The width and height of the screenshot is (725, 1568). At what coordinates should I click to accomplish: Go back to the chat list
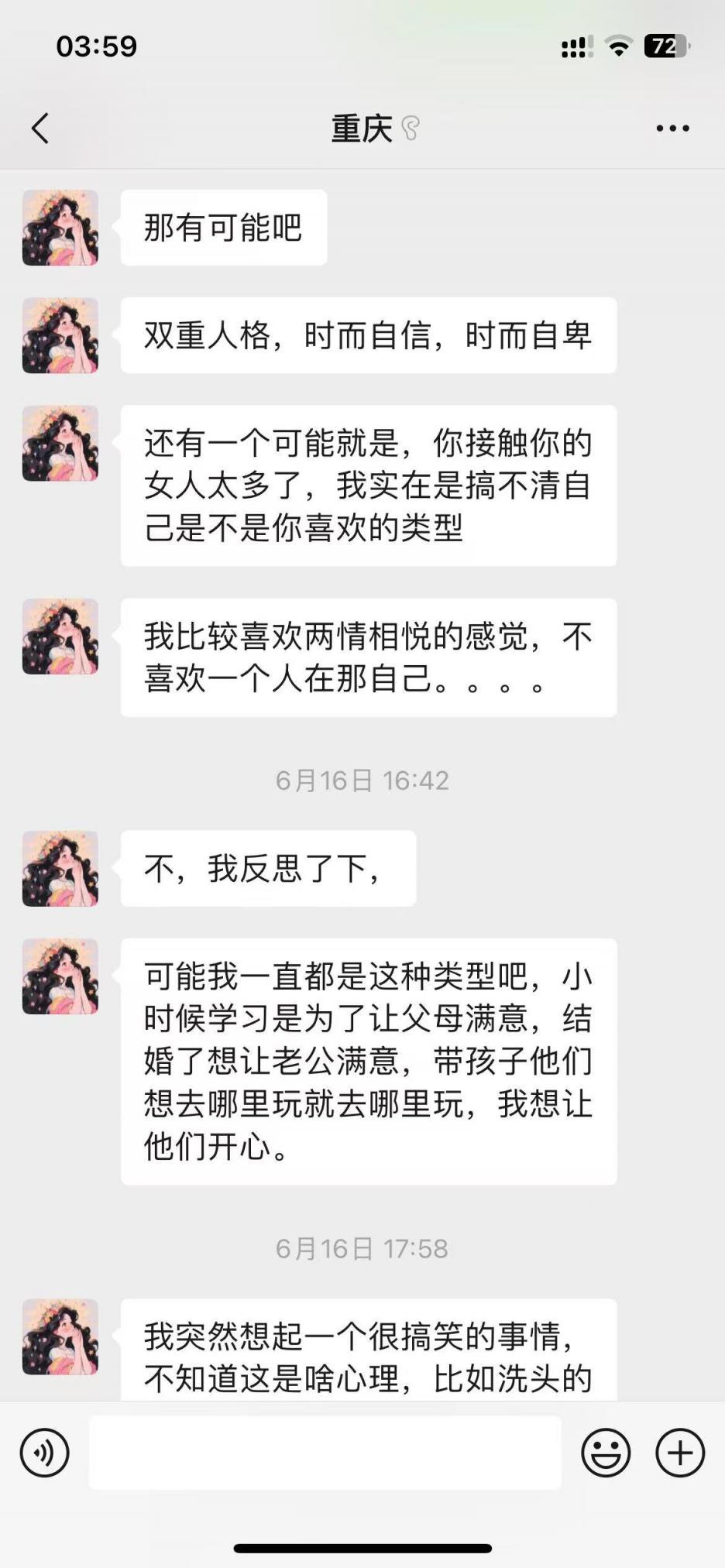pos(40,129)
